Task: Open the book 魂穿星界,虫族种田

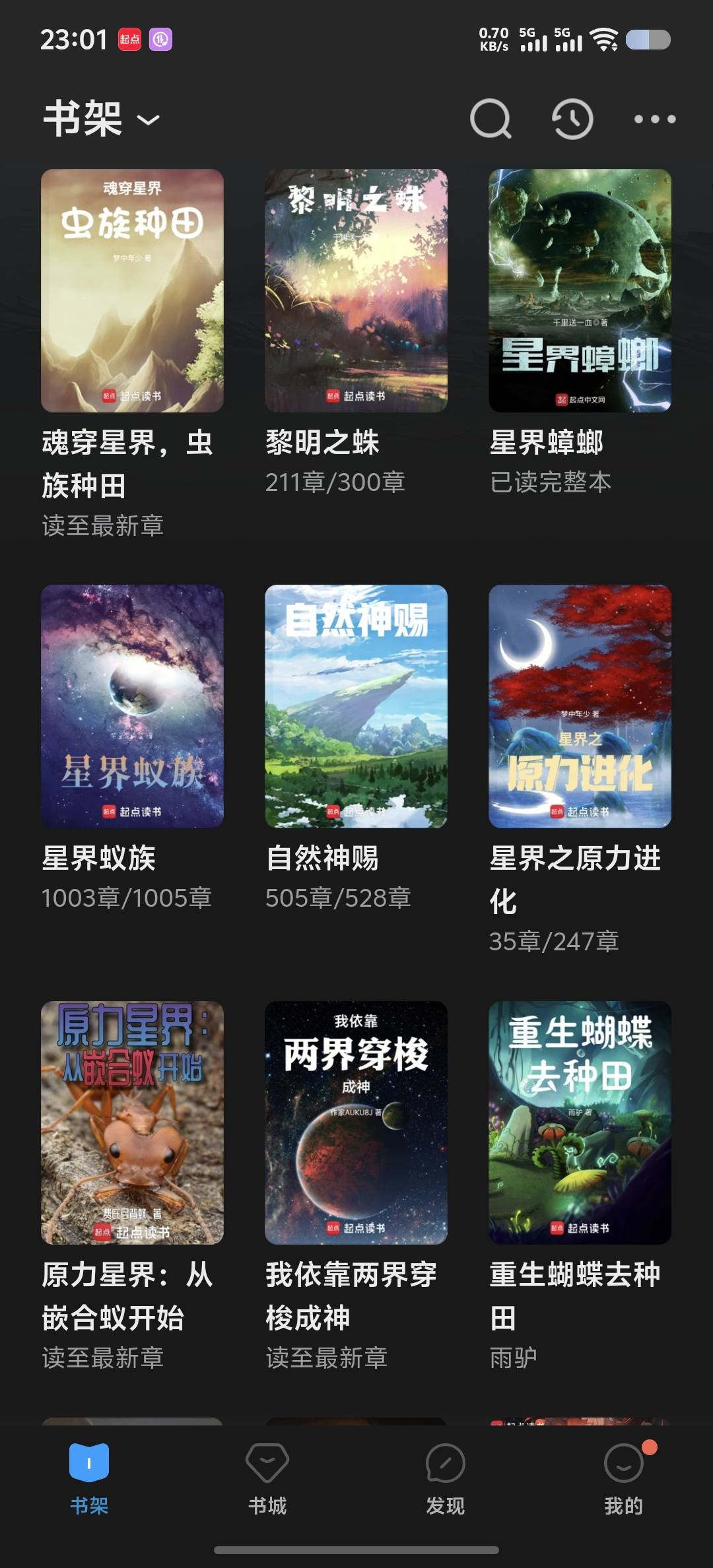Action: pyautogui.click(x=132, y=291)
